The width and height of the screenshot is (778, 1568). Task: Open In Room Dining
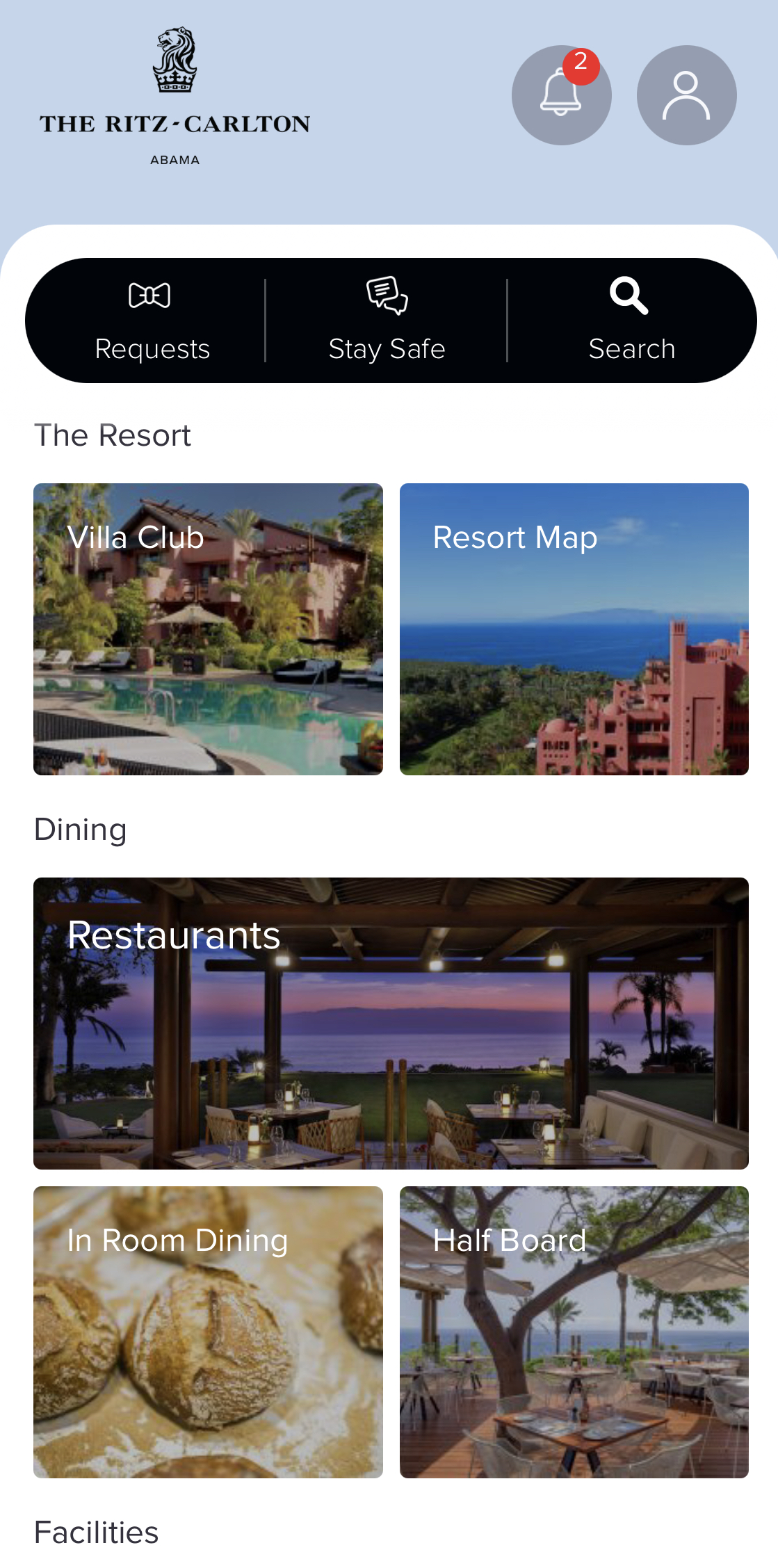208,1332
